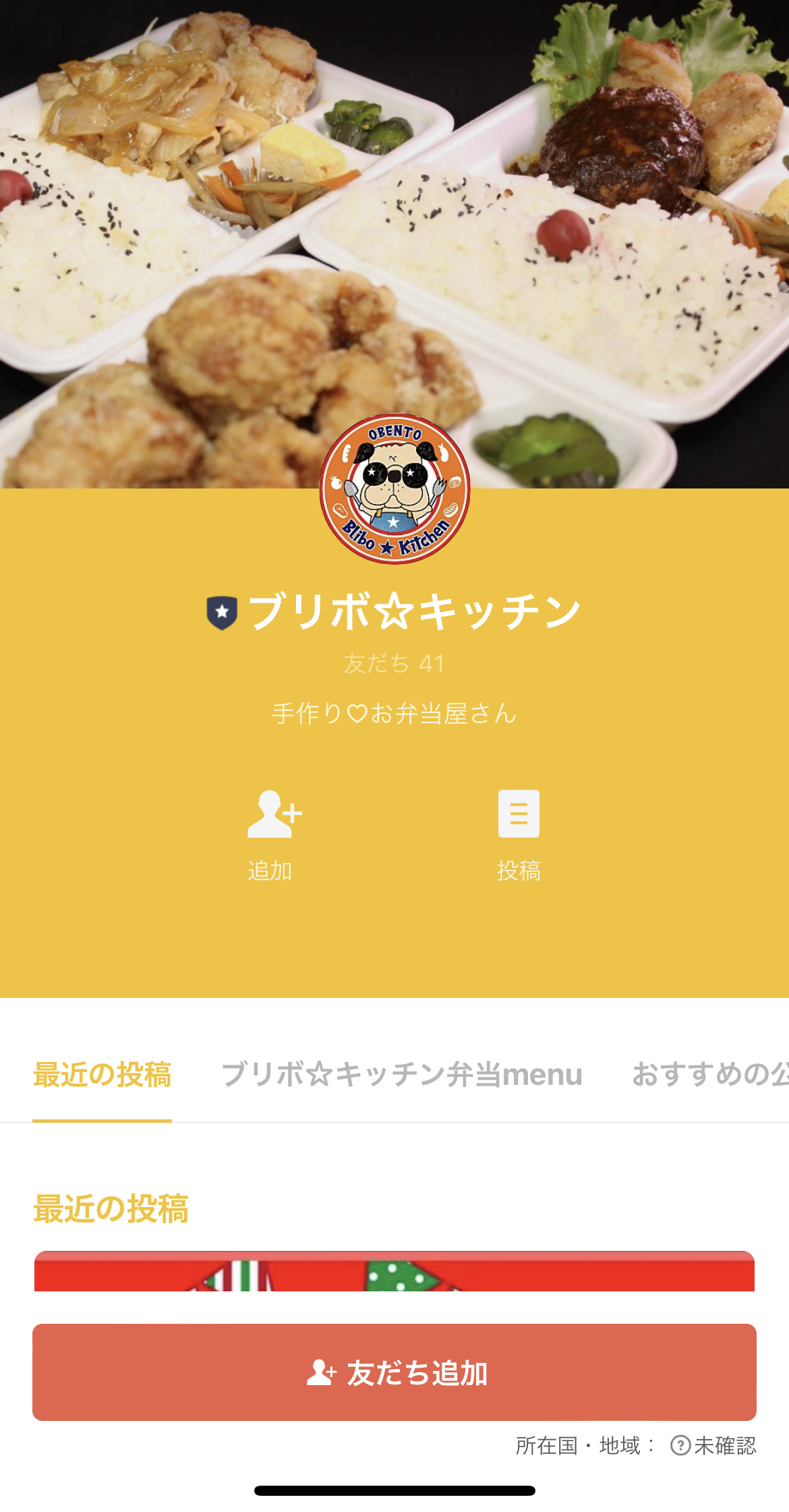This screenshot has width=789, height=1512.
Task: Switch to the 最近の投稿 tab
Action: pyautogui.click(x=102, y=1074)
